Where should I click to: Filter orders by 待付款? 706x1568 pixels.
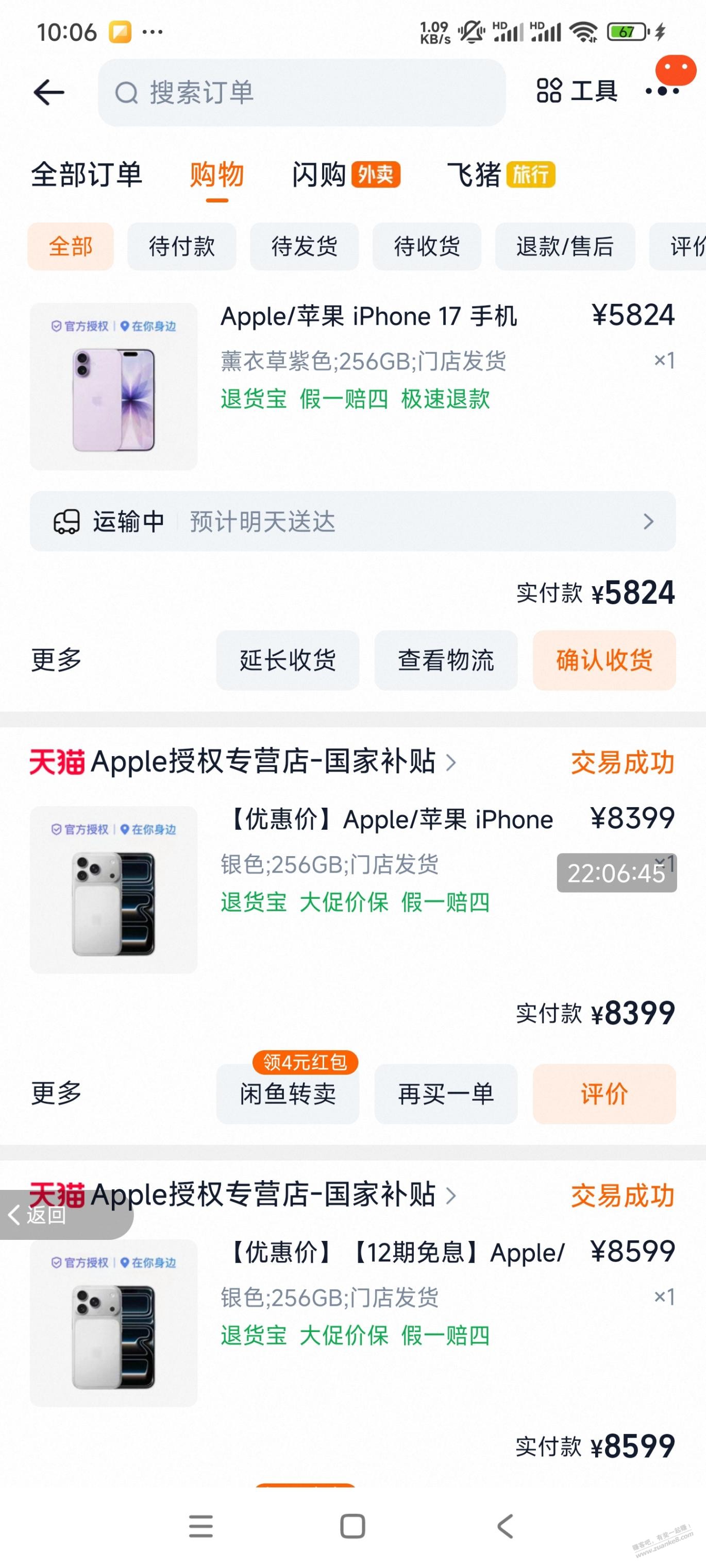pos(181,247)
